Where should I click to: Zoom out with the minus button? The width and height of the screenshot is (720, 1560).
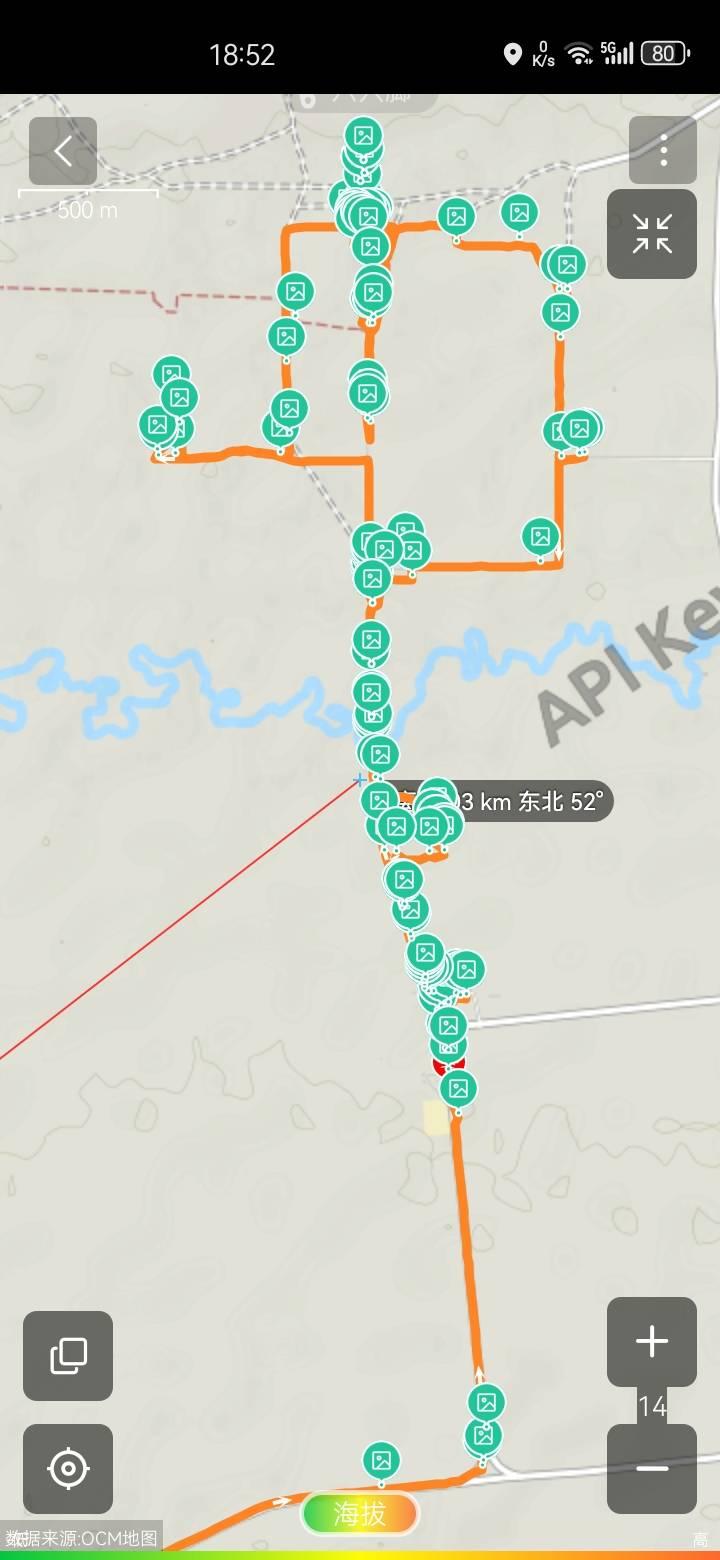[x=652, y=1468]
